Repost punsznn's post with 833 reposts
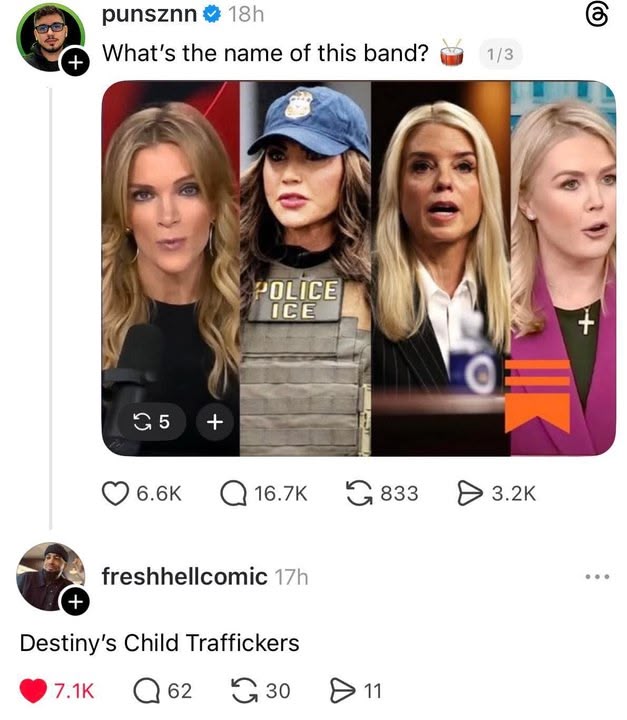This screenshot has height=720, width=627. pyautogui.click(x=356, y=493)
